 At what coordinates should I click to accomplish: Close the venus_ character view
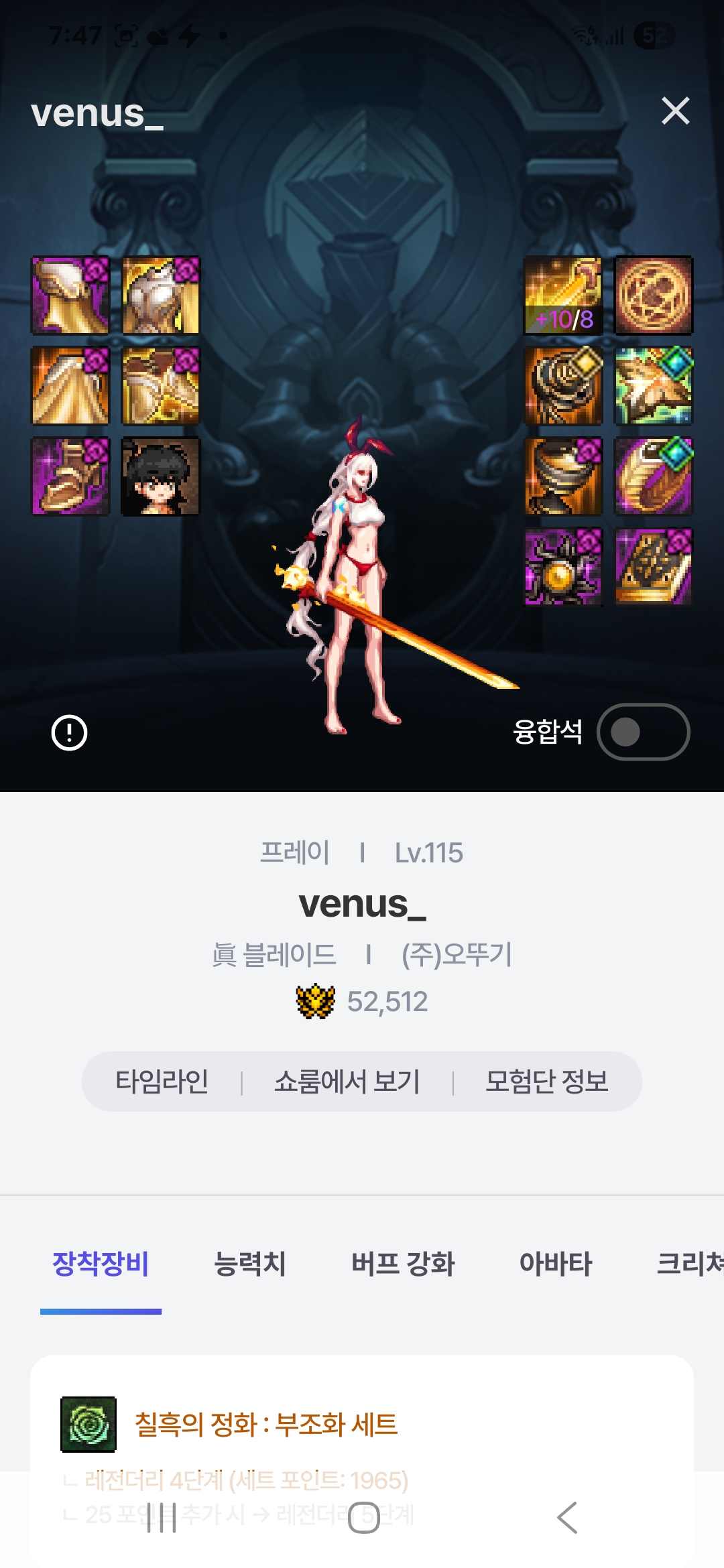(x=675, y=111)
